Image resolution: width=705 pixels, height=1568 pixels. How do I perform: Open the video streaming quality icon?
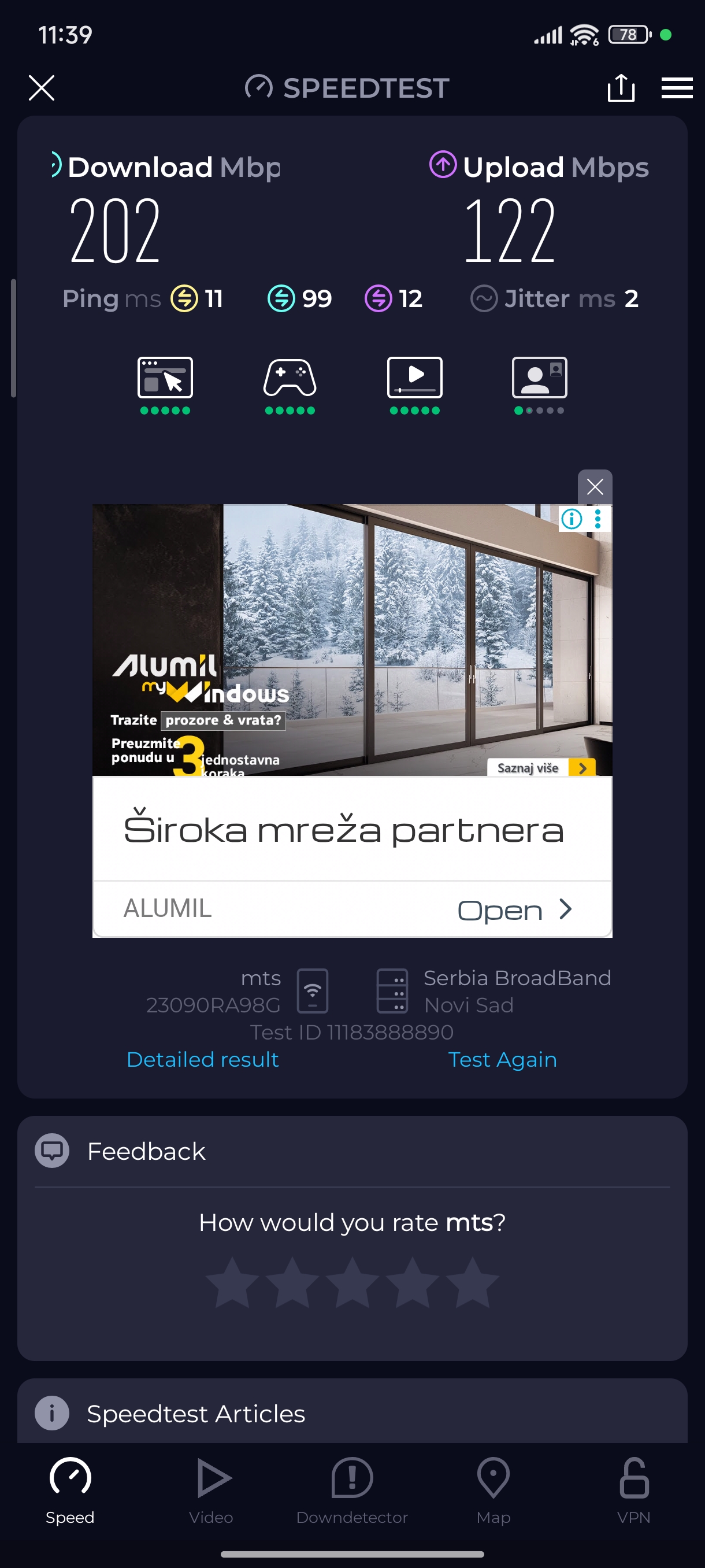(x=415, y=379)
